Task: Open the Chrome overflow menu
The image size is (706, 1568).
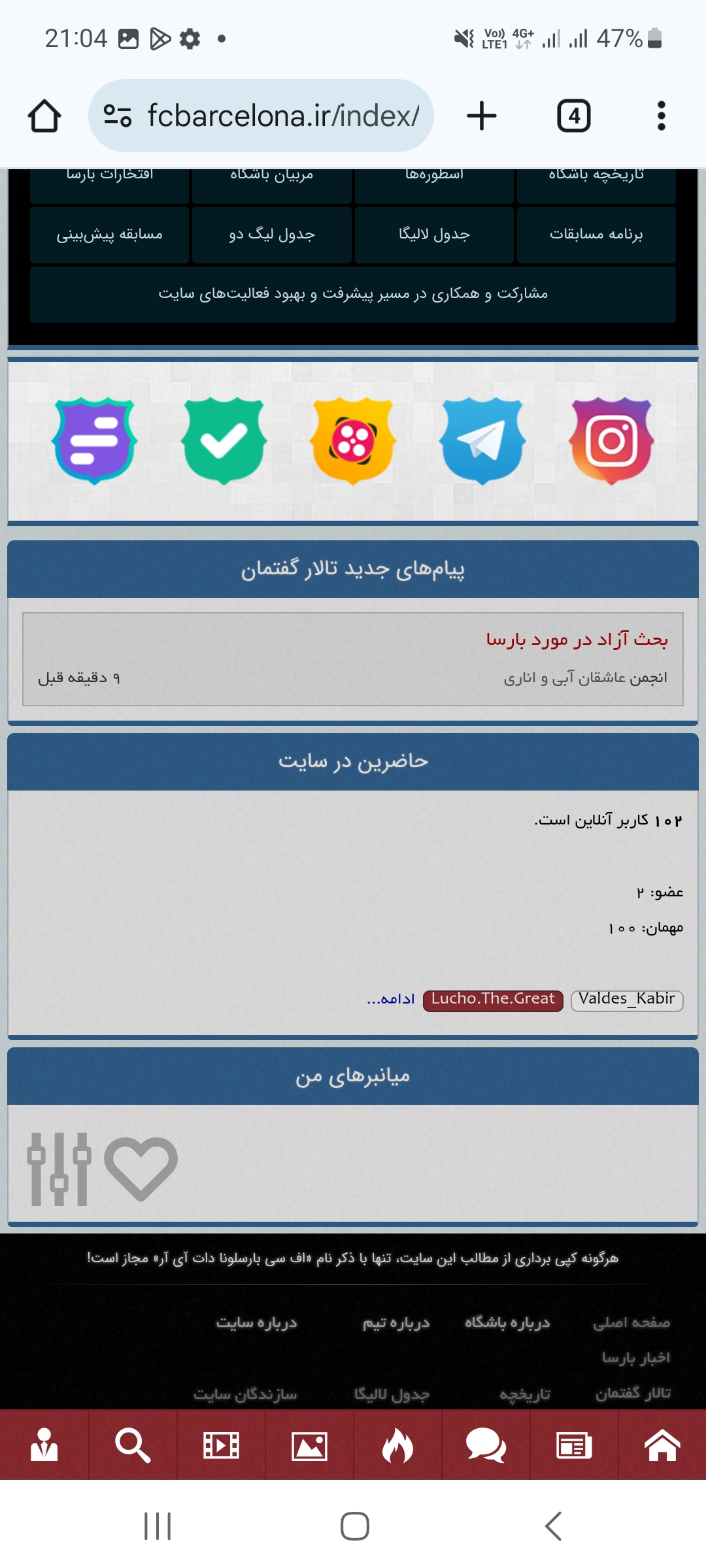Action: [x=661, y=116]
